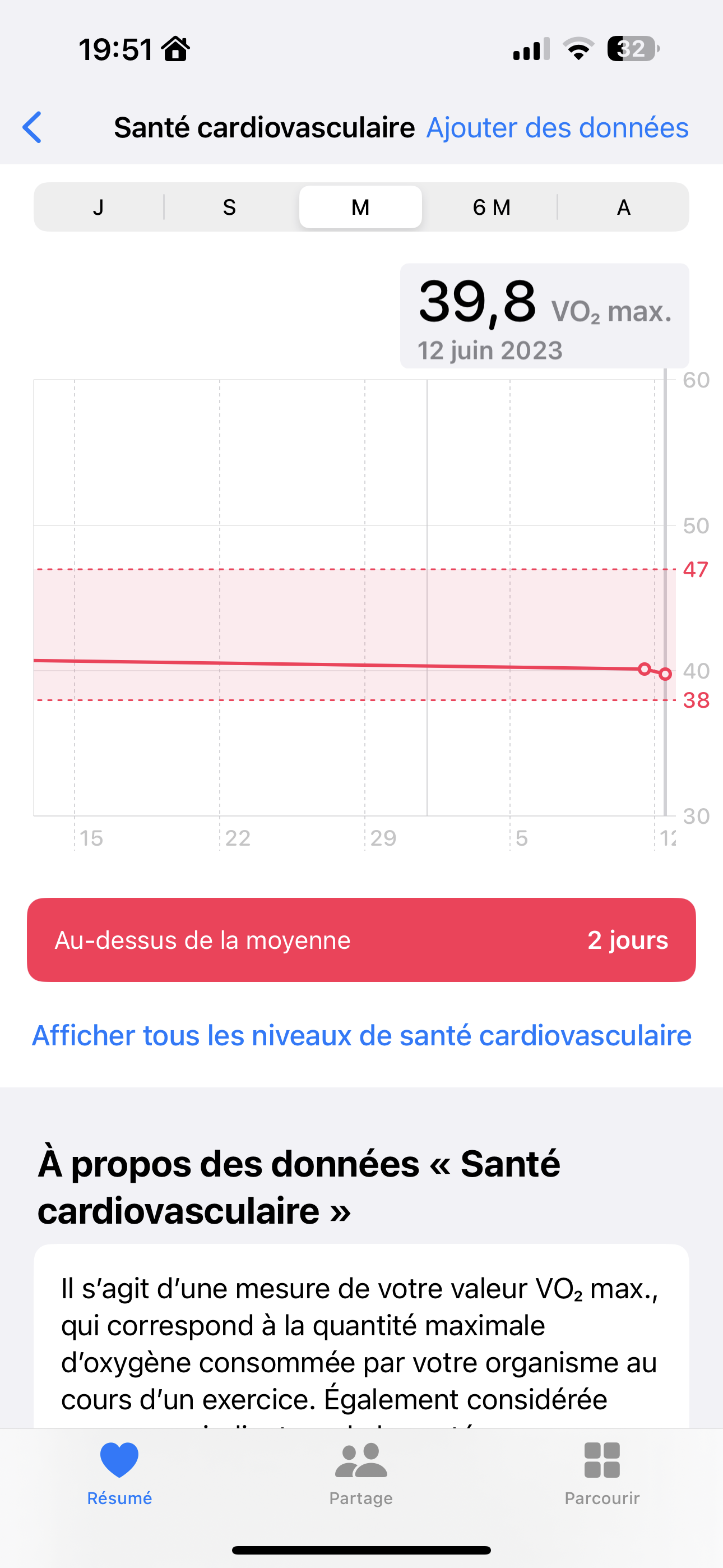Switch to the A (year) view

(623, 207)
